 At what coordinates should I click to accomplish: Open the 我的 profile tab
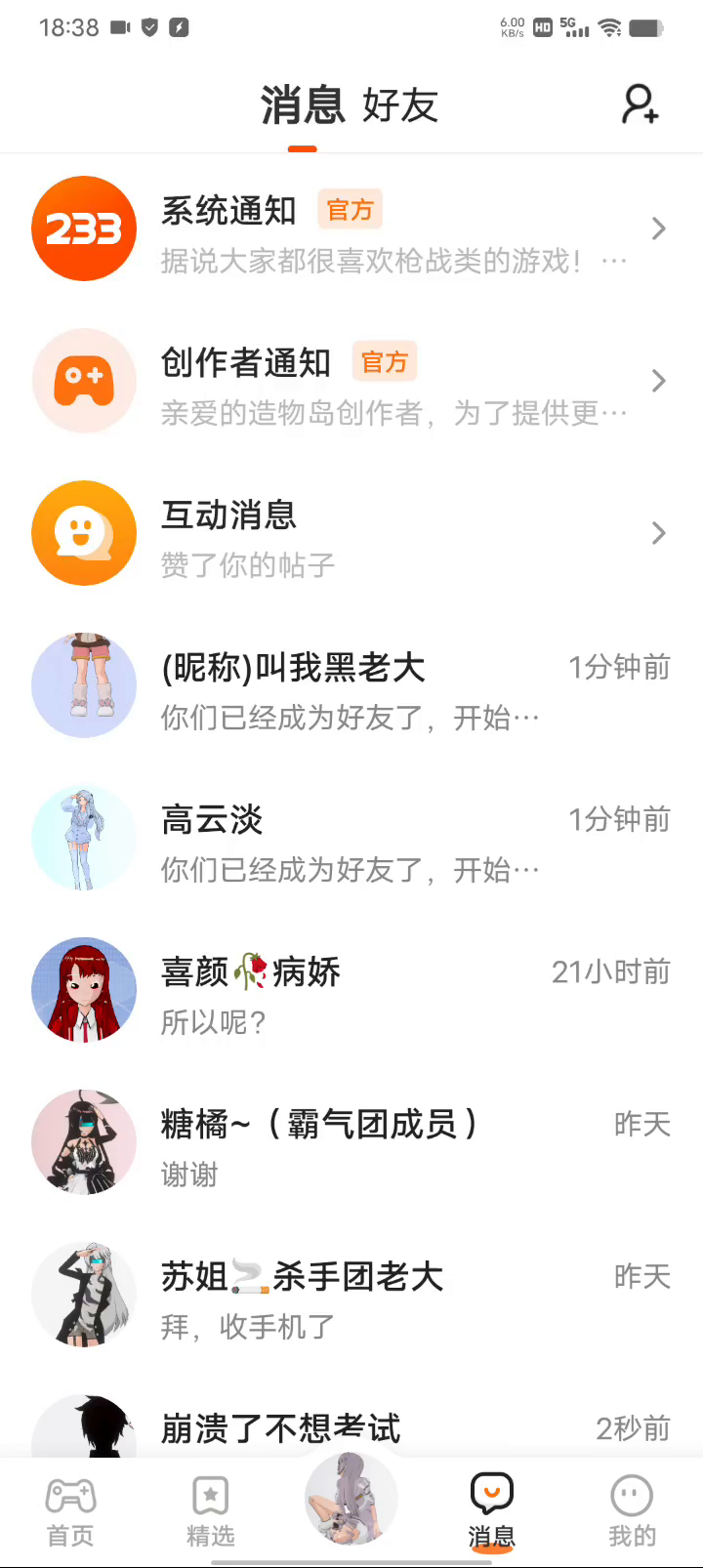(x=632, y=1511)
